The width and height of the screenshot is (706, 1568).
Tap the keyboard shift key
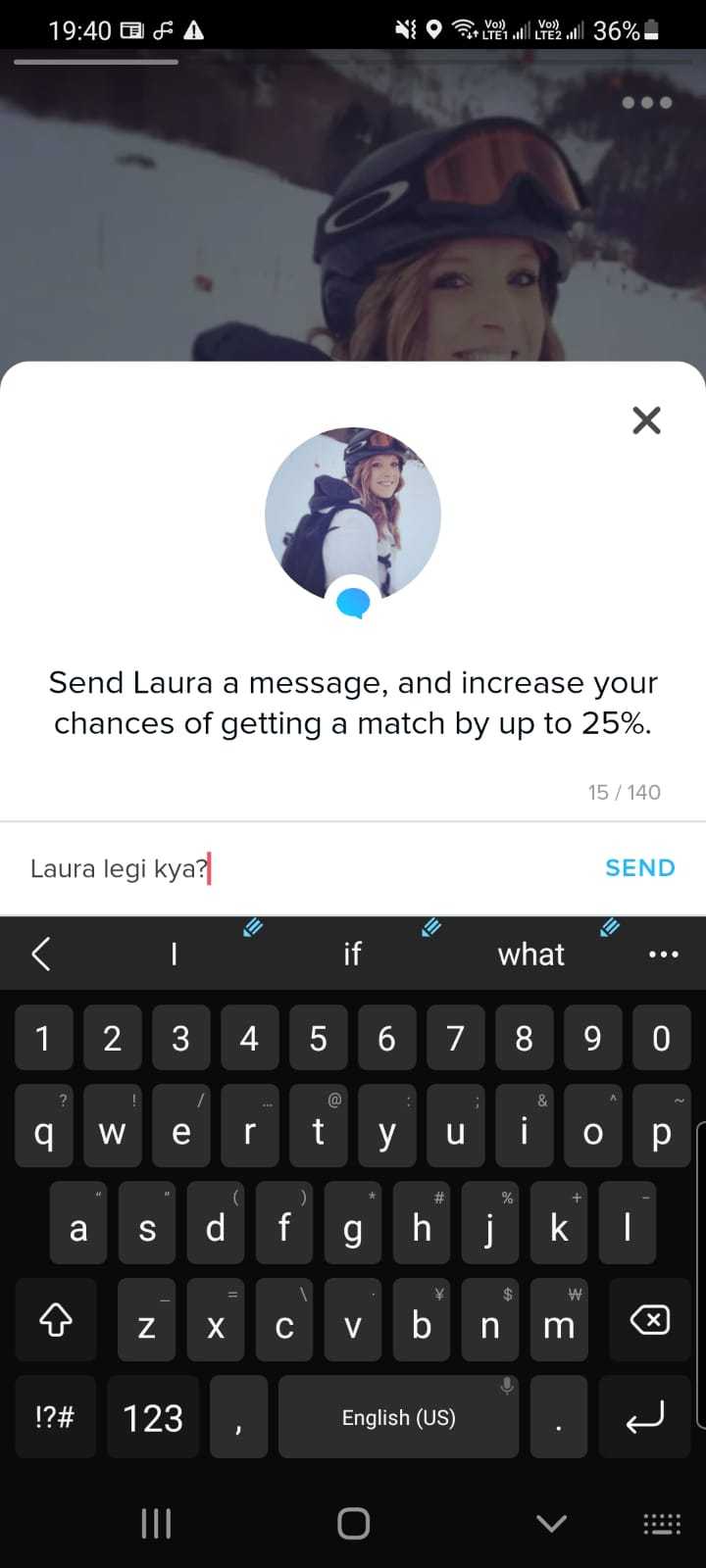tap(56, 1321)
